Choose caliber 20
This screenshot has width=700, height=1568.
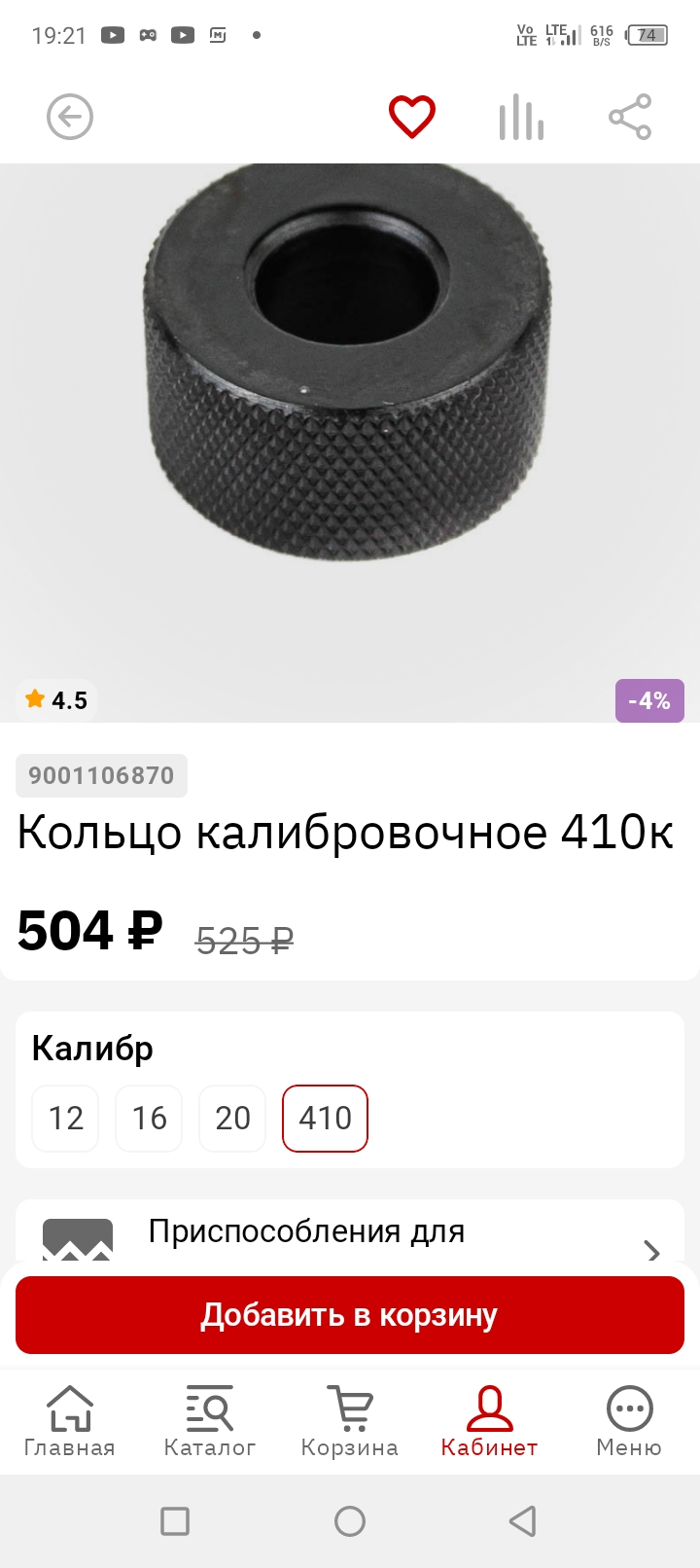[x=233, y=1119]
